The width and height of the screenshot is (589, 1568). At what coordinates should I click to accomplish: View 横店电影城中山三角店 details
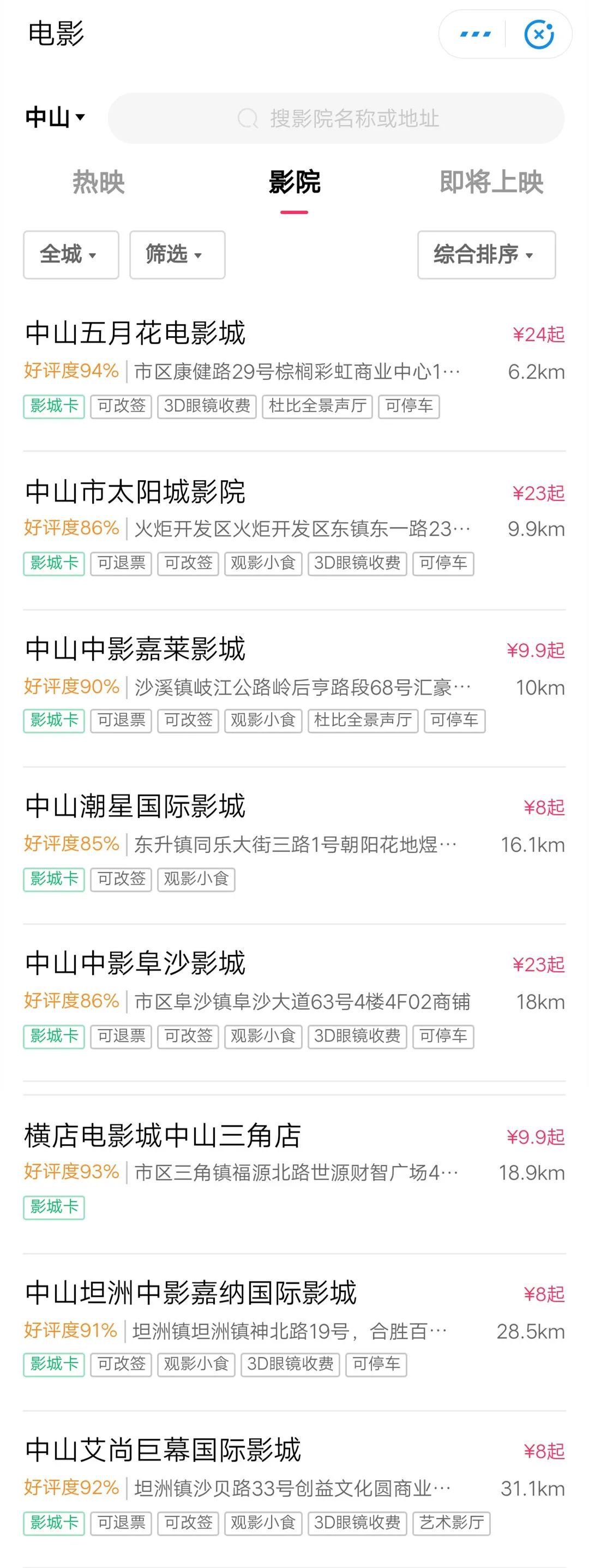(x=163, y=1135)
